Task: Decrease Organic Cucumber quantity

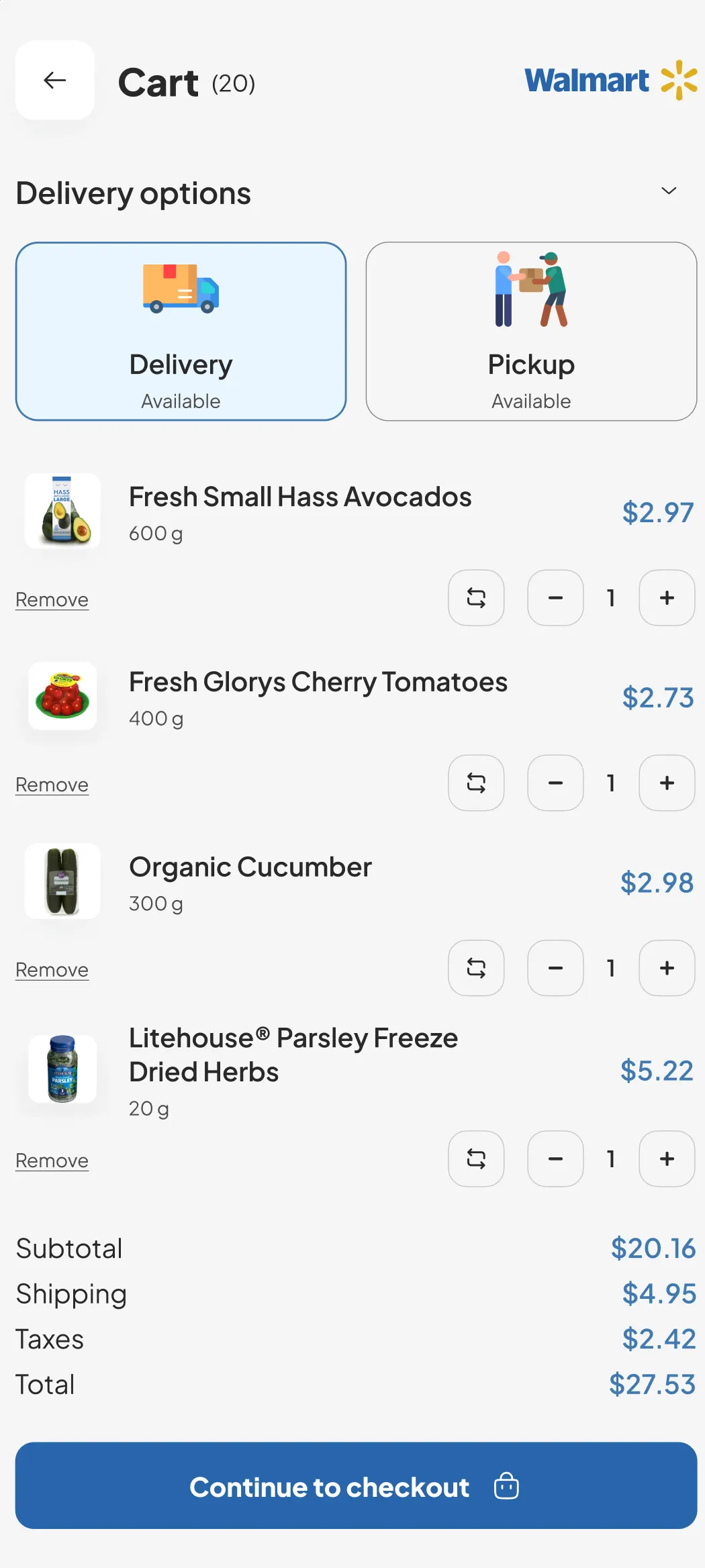Action: point(555,968)
